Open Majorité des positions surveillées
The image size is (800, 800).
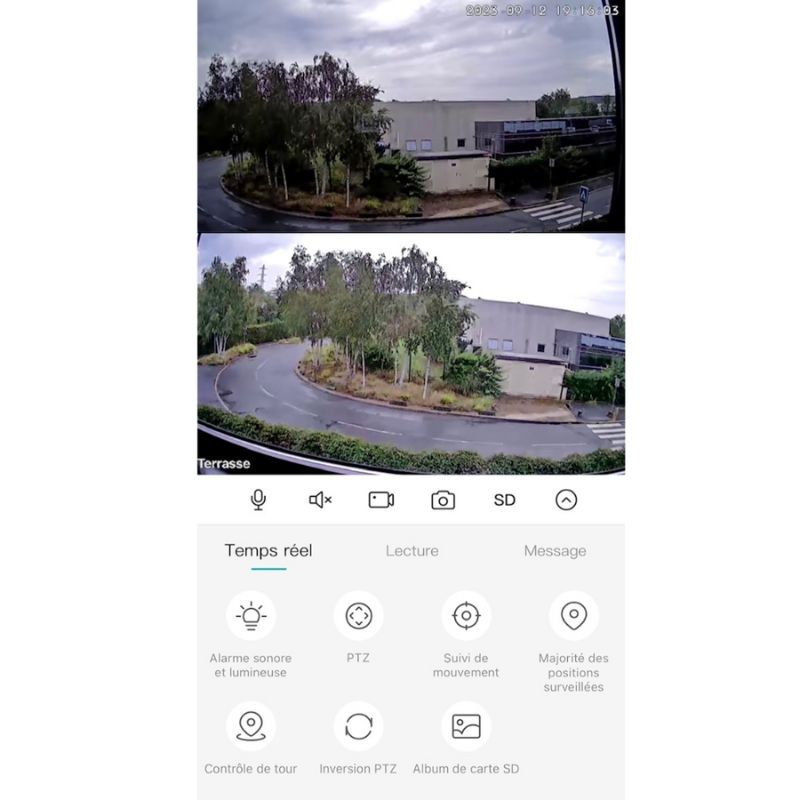coord(574,616)
